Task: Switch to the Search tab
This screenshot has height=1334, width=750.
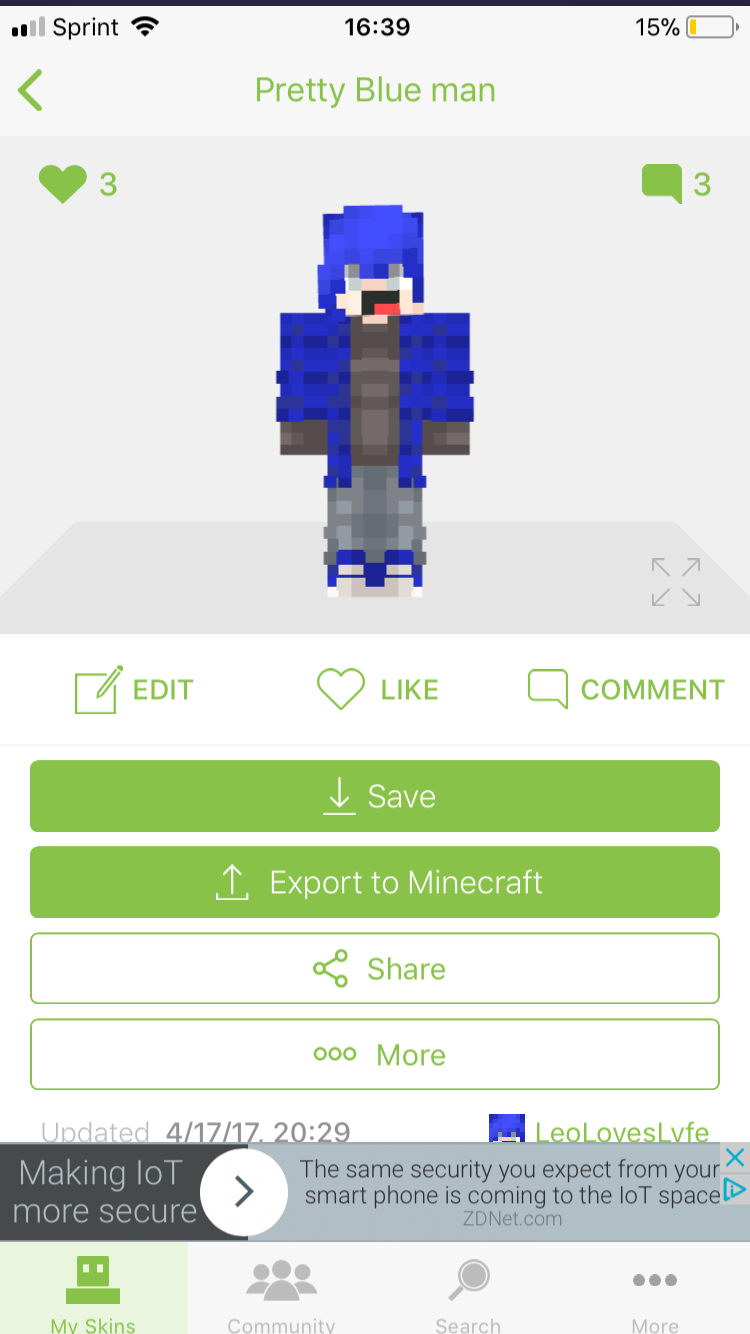Action: [x=468, y=1292]
